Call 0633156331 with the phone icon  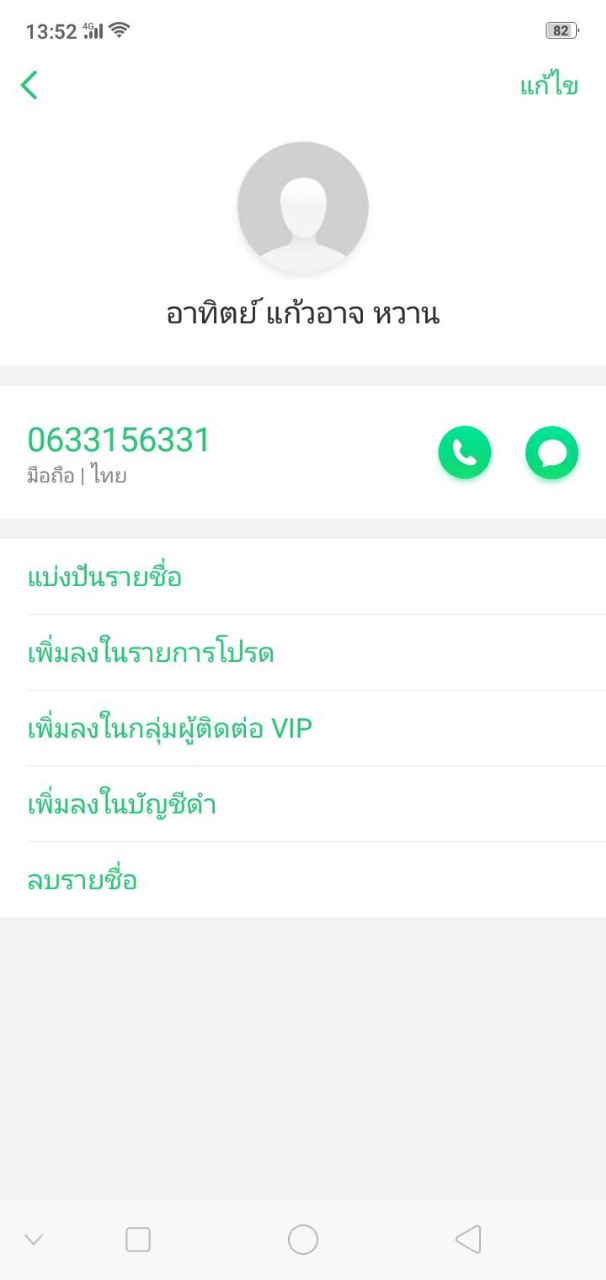[x=464, y=453]
